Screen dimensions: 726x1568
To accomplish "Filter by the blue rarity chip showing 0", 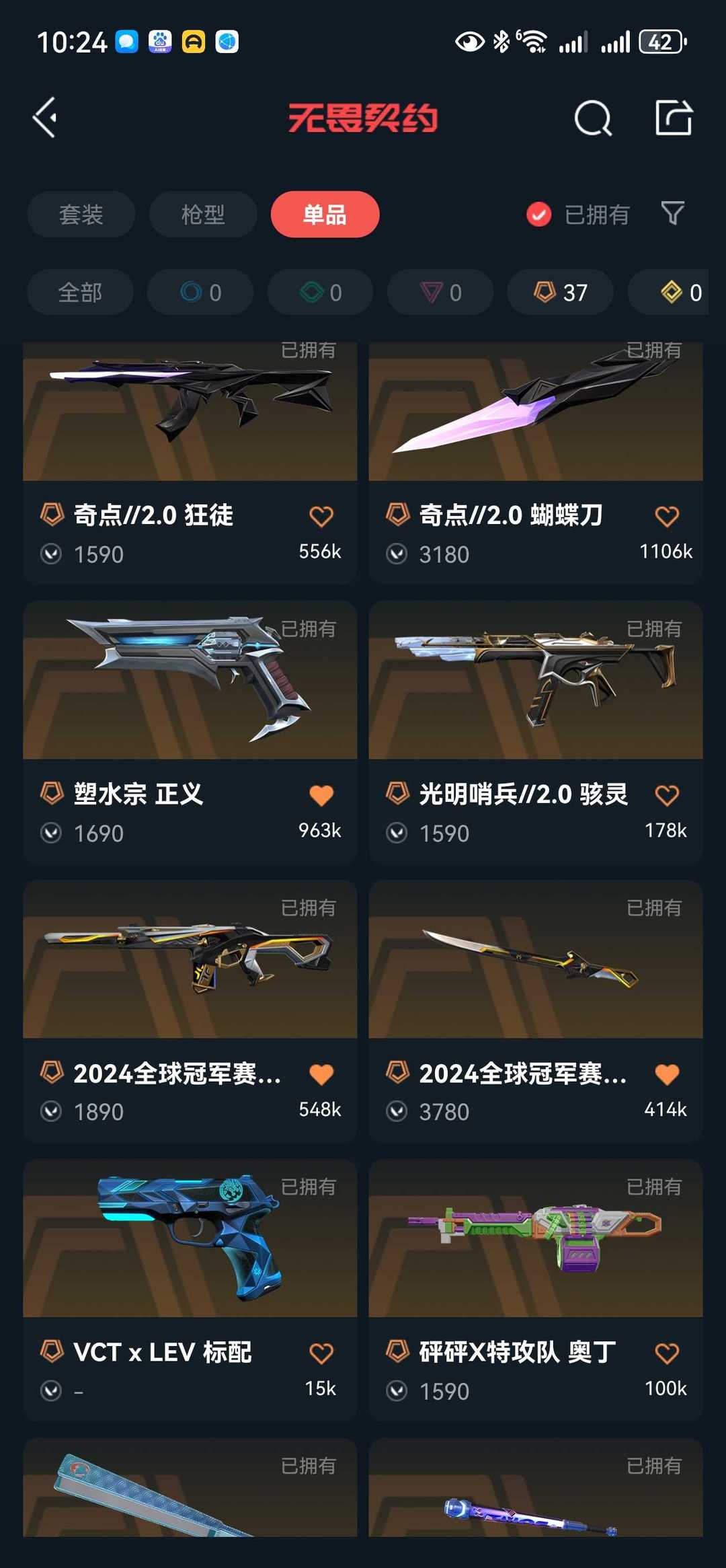I will tap(200, 293).
